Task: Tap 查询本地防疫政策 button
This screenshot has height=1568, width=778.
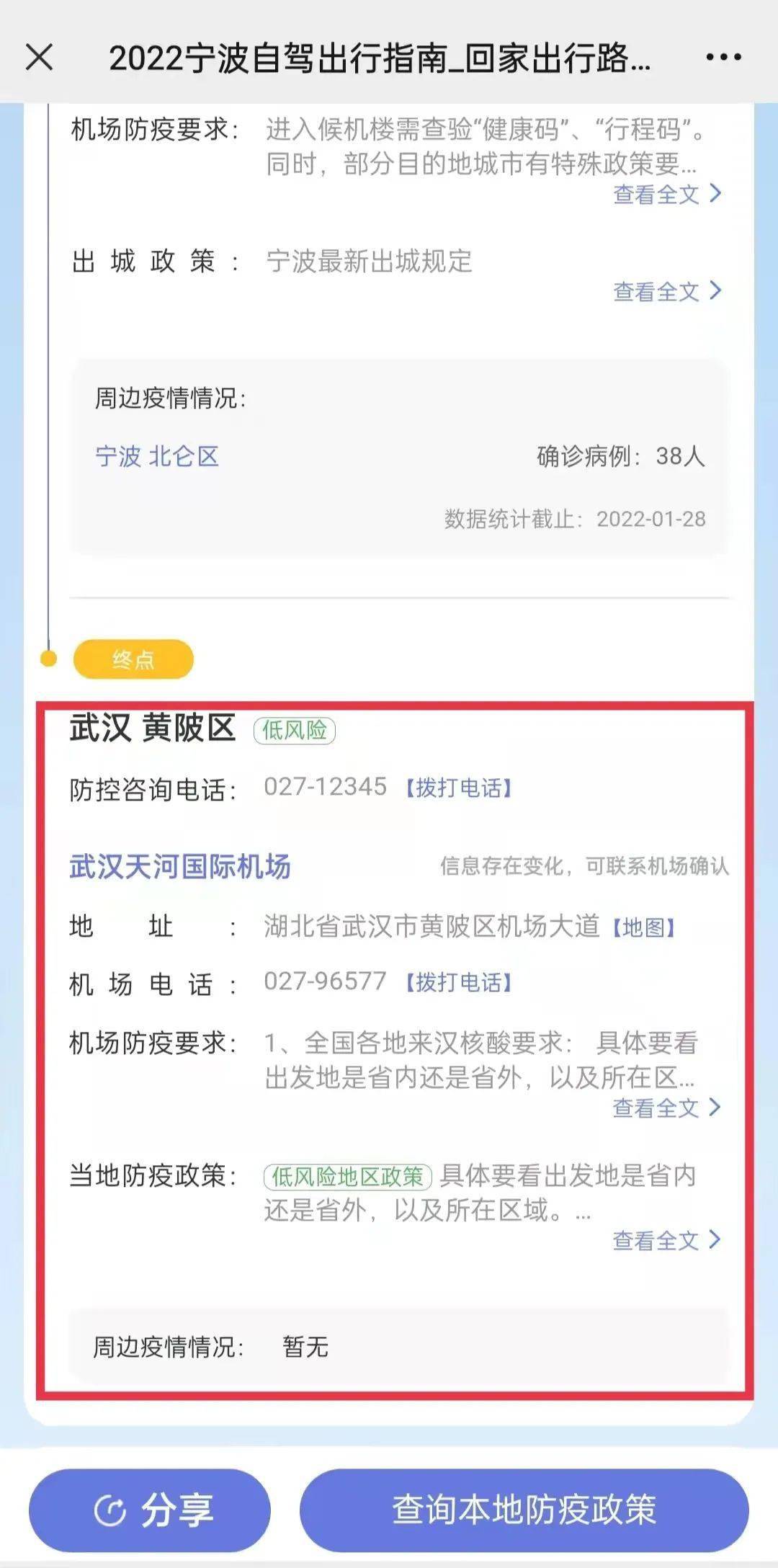Action: click(x=524, y=1510)
